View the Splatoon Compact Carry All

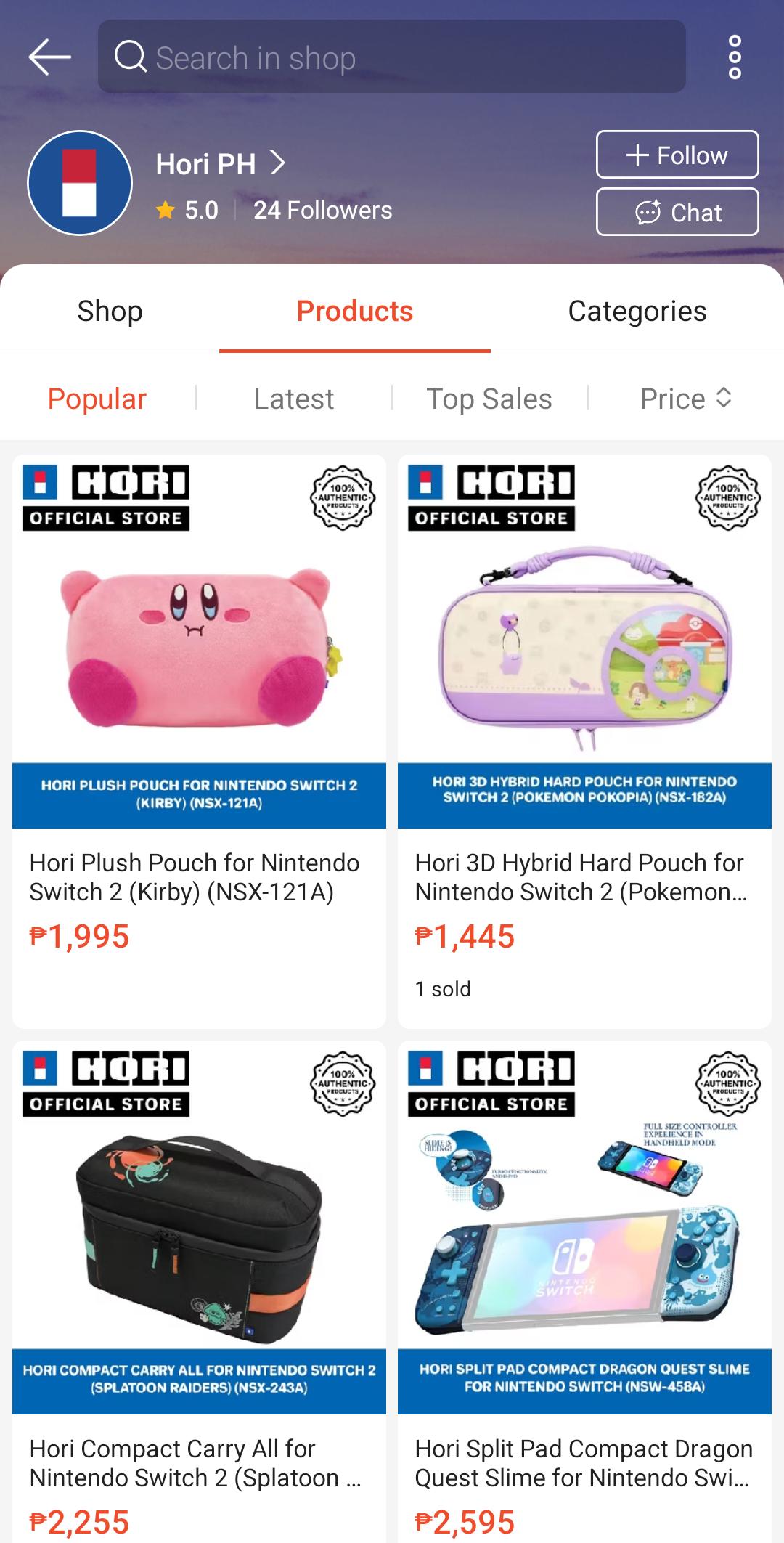tap(199, 1291)
